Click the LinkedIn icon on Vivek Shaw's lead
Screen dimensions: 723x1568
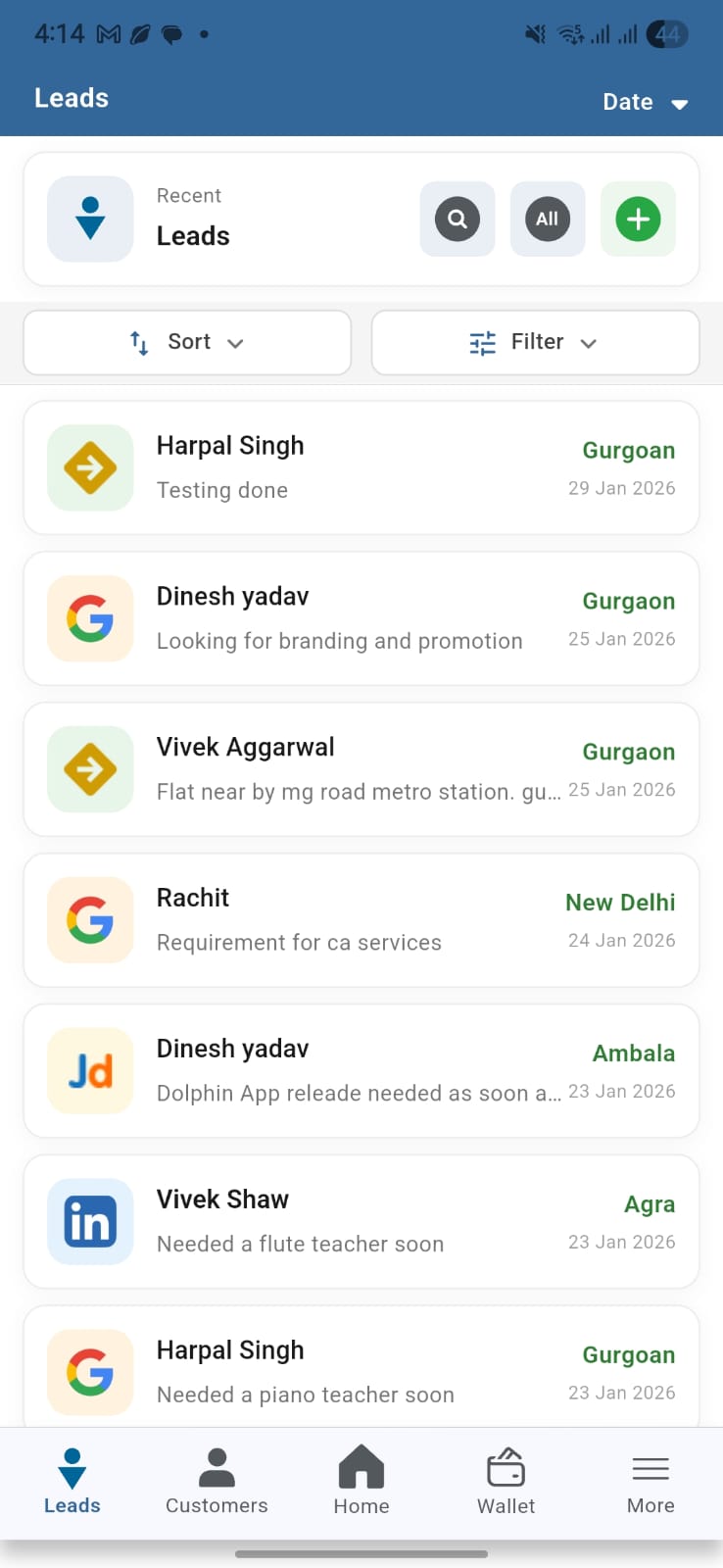pos(89,1221)
